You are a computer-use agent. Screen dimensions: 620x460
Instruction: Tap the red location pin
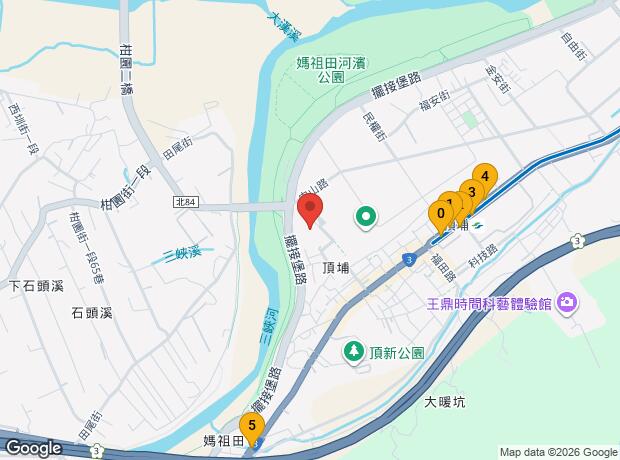(310, 212)
